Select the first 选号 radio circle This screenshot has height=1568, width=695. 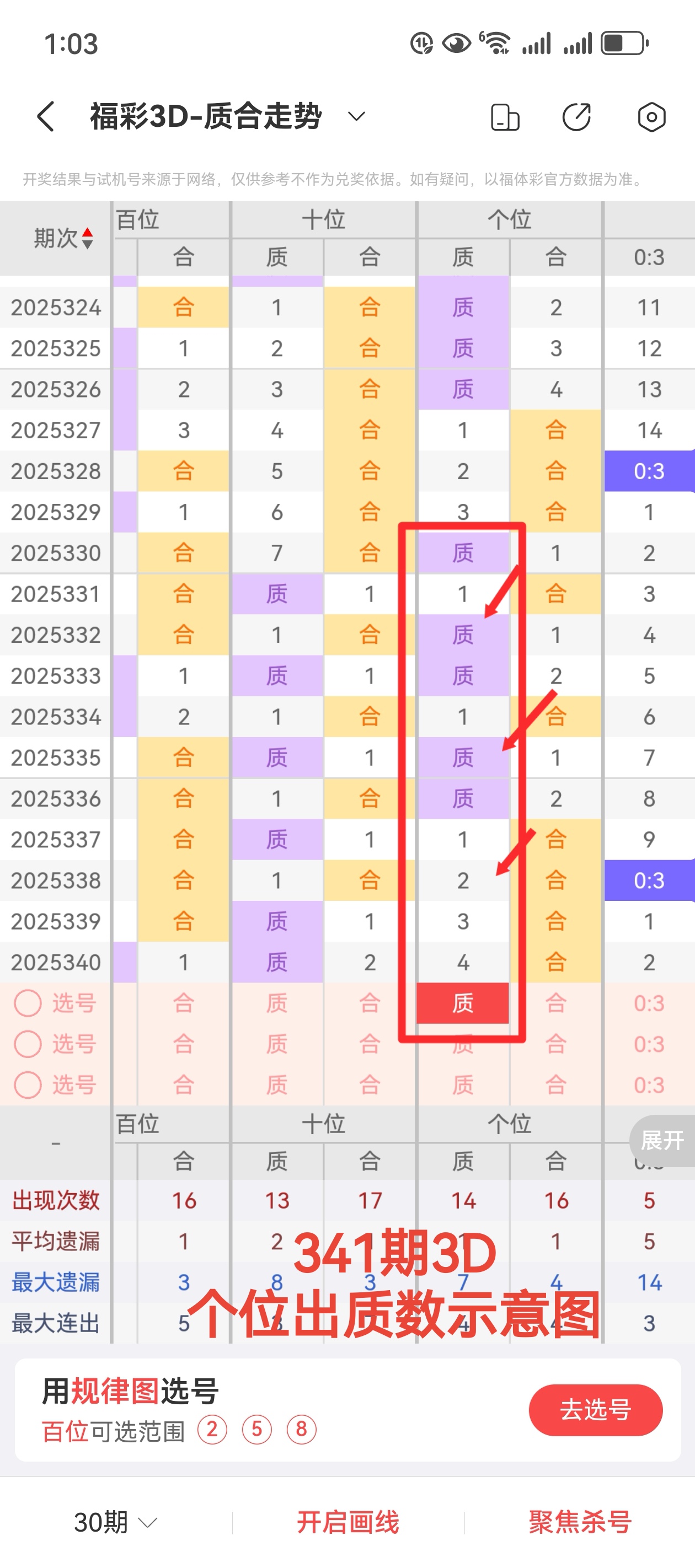tap(29, 1003)
